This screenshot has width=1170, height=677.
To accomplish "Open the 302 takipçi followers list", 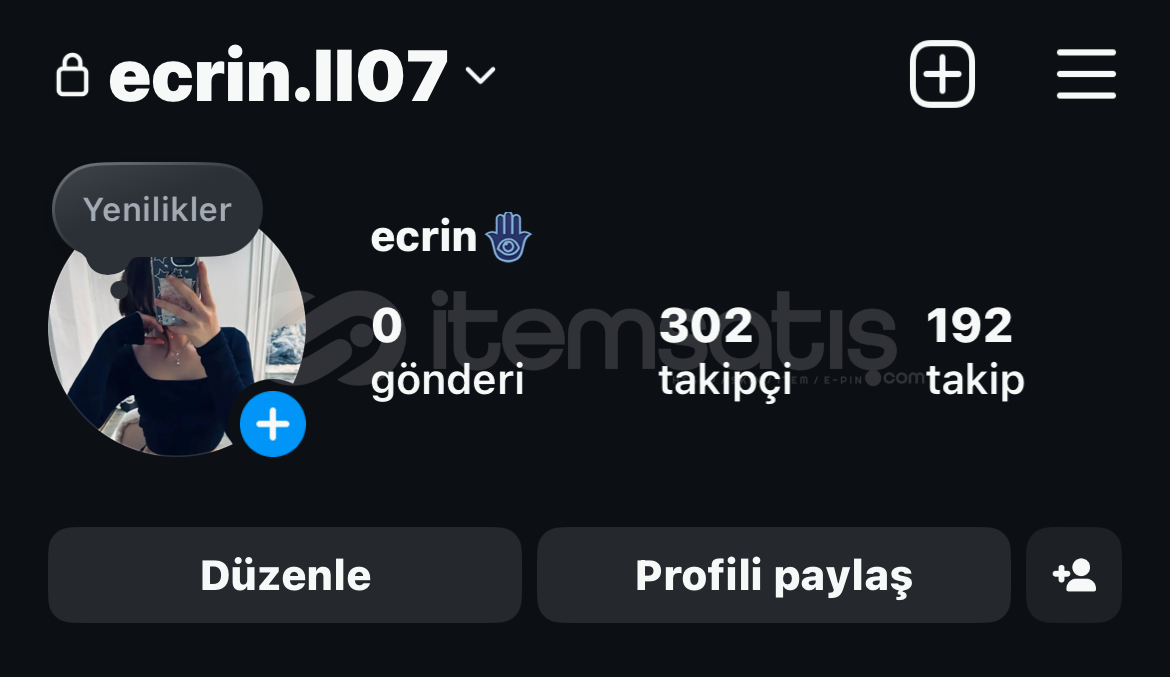I will 725,351.
